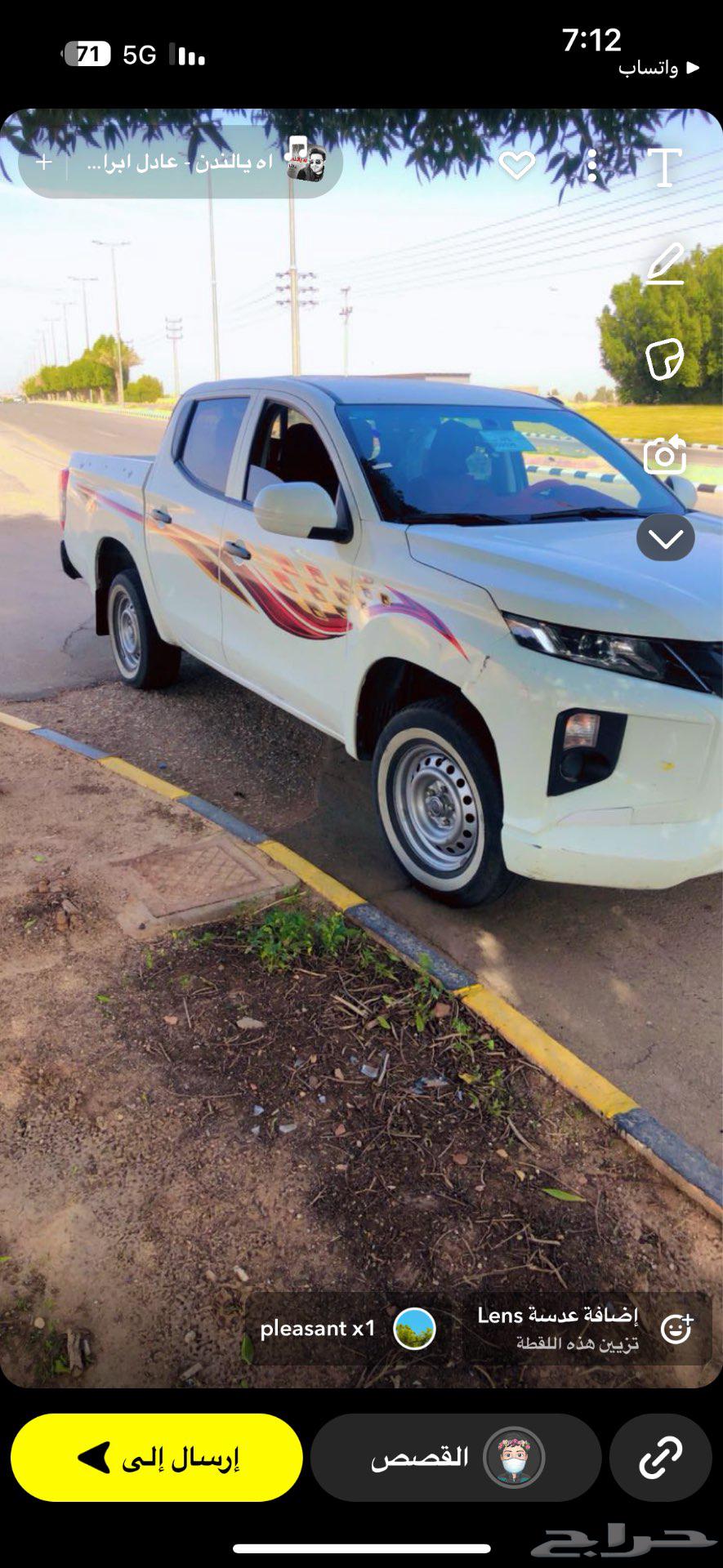
Task: Open the sticker picker
Action: coord(665,359)
